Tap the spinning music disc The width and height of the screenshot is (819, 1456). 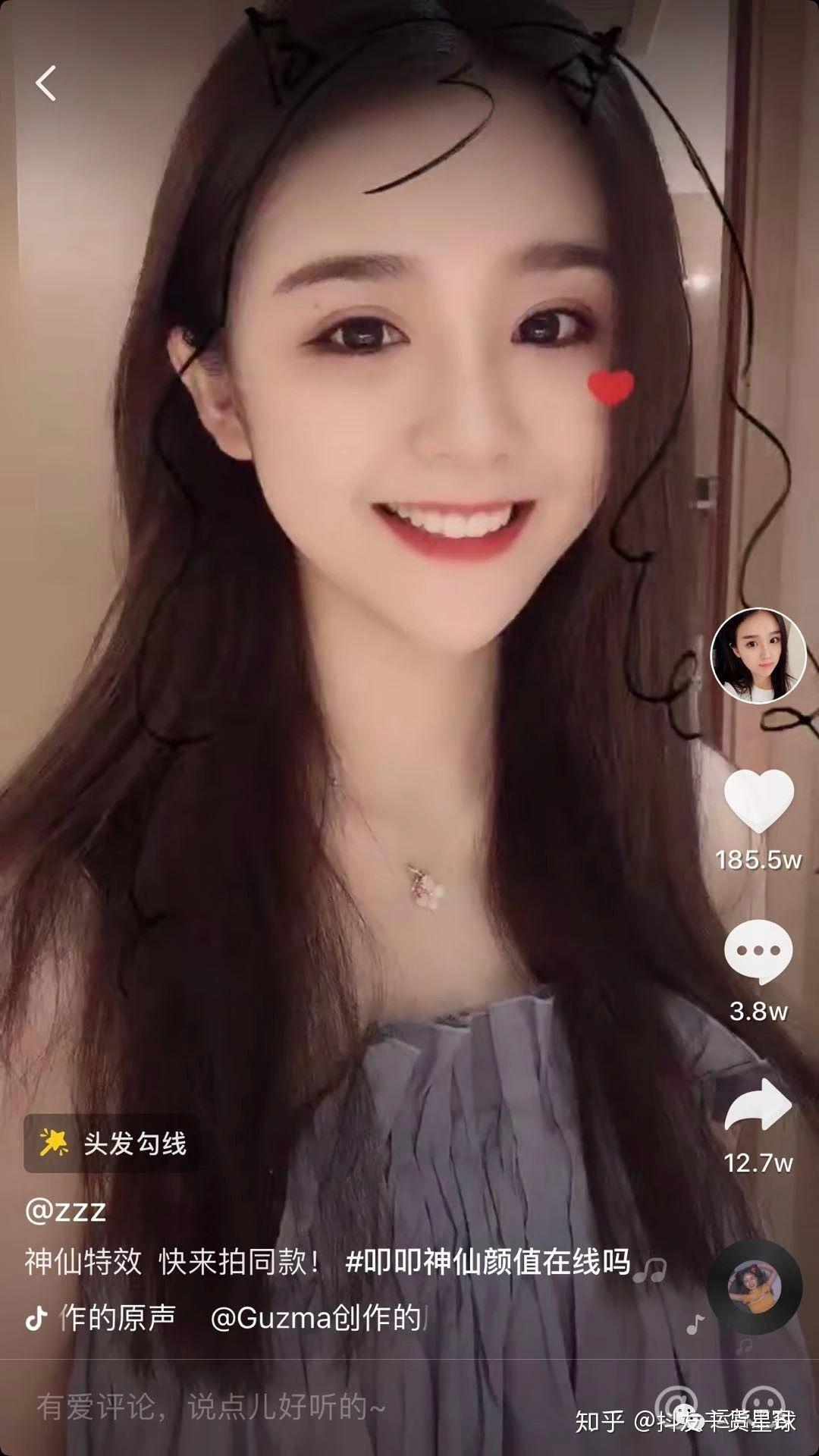(755, 1287)
